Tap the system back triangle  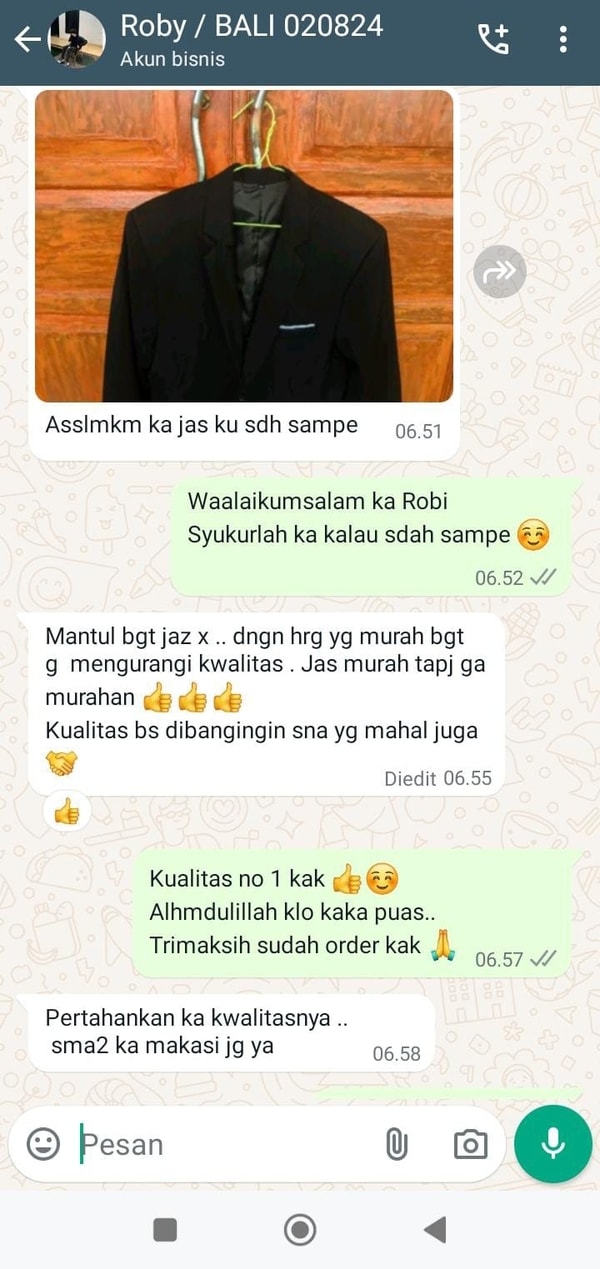(435, 1229)
